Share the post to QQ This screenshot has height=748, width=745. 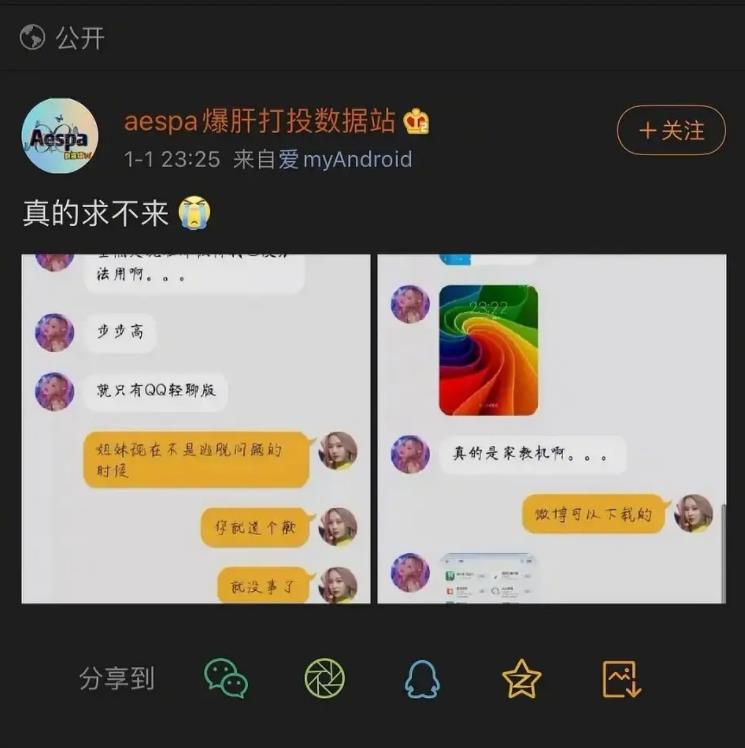pyautogui.click(x=422, y=679)
